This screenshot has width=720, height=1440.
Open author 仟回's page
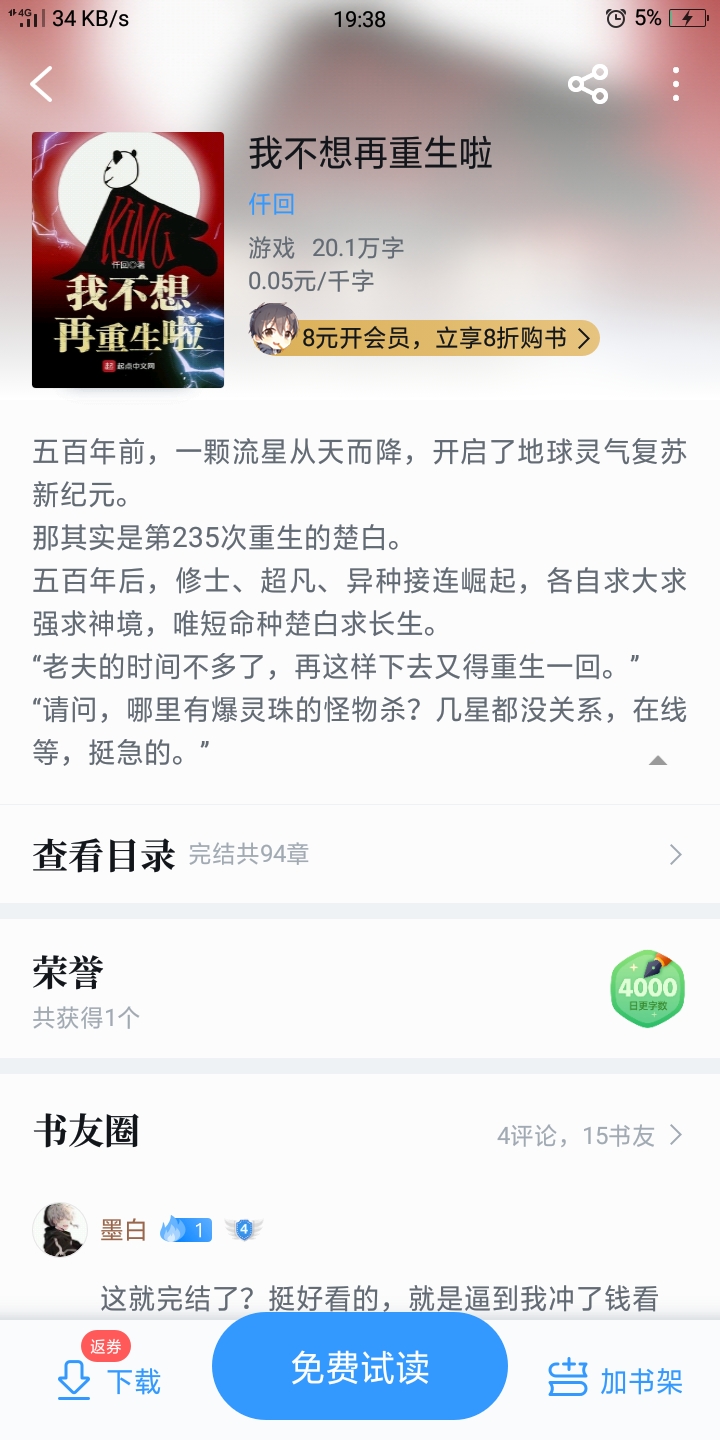271,204
